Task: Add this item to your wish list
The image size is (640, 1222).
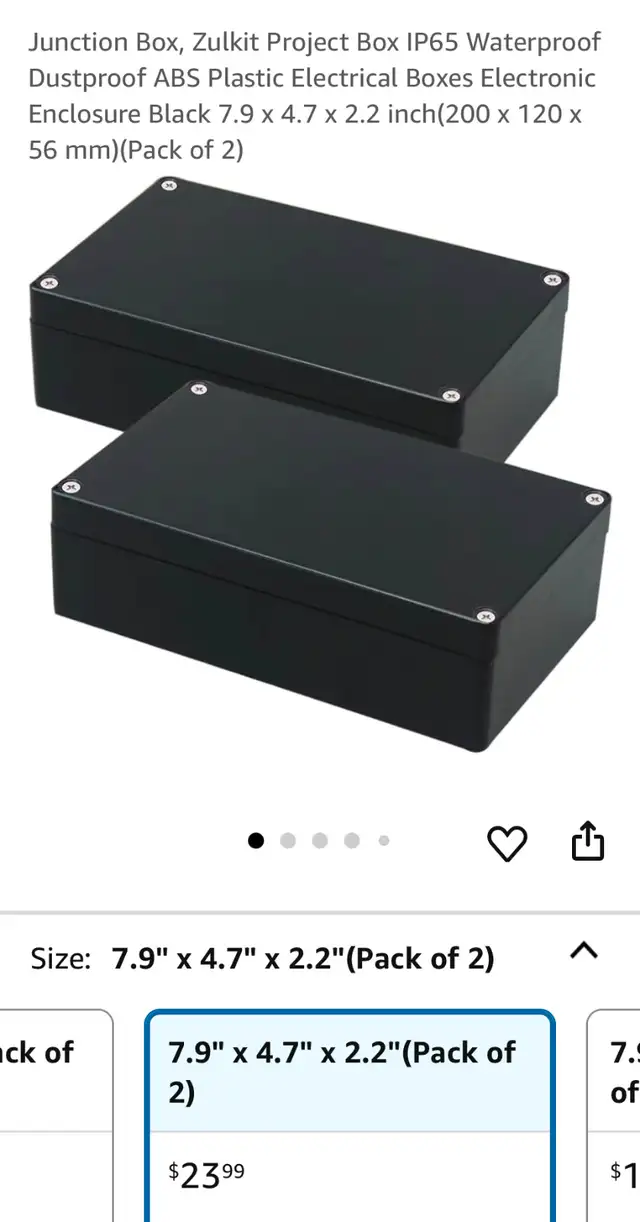Action: 507,844
